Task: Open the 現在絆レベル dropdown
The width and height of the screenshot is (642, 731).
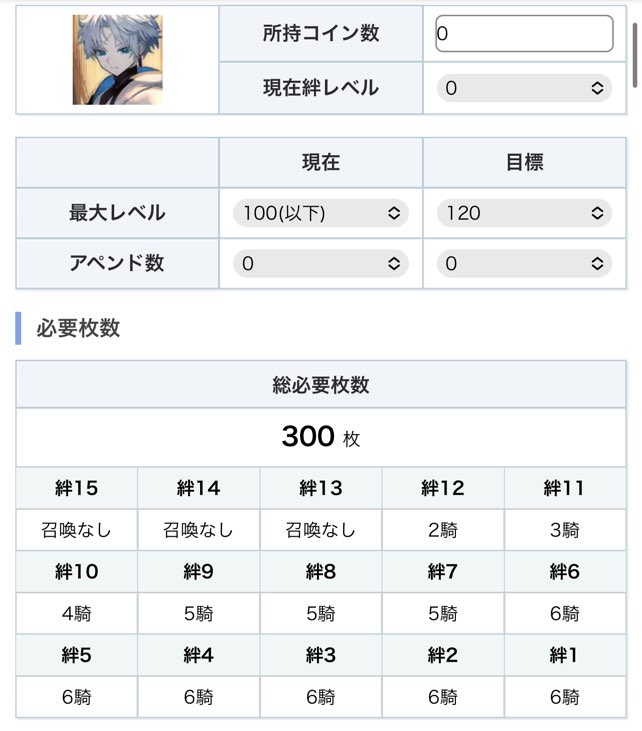Action: click(x=524, y=88)
